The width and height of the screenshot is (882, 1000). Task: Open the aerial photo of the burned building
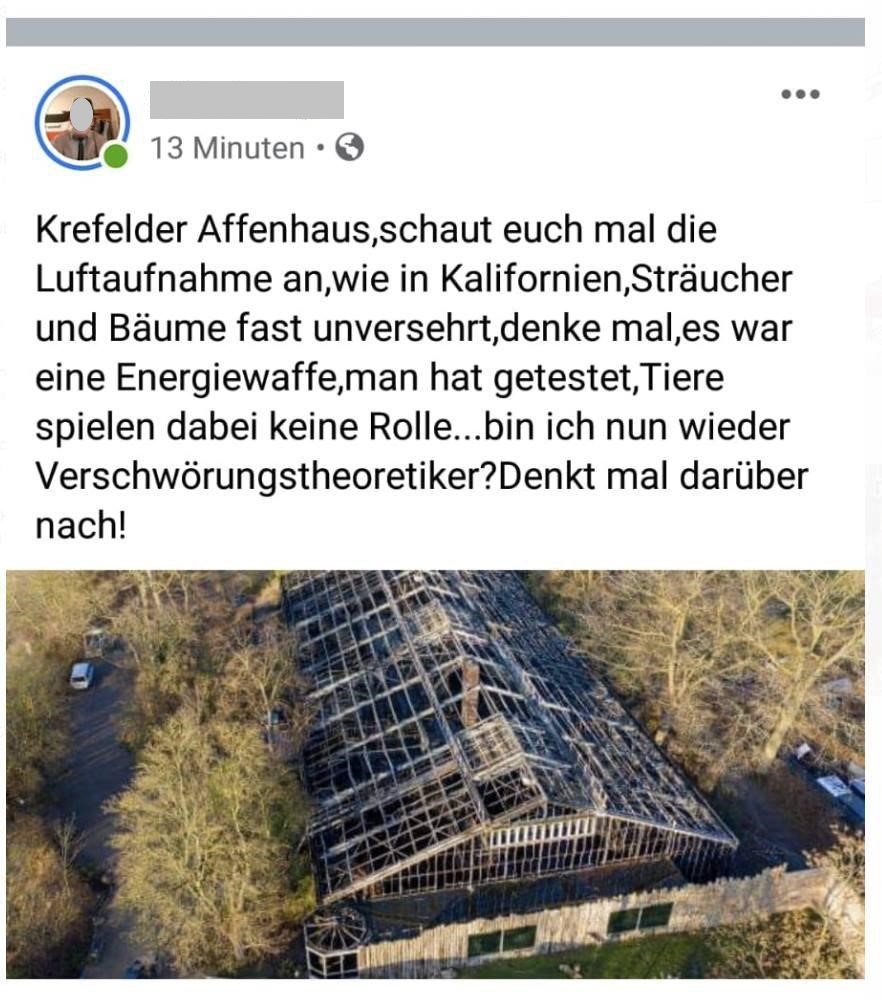[x=435, y=774]
